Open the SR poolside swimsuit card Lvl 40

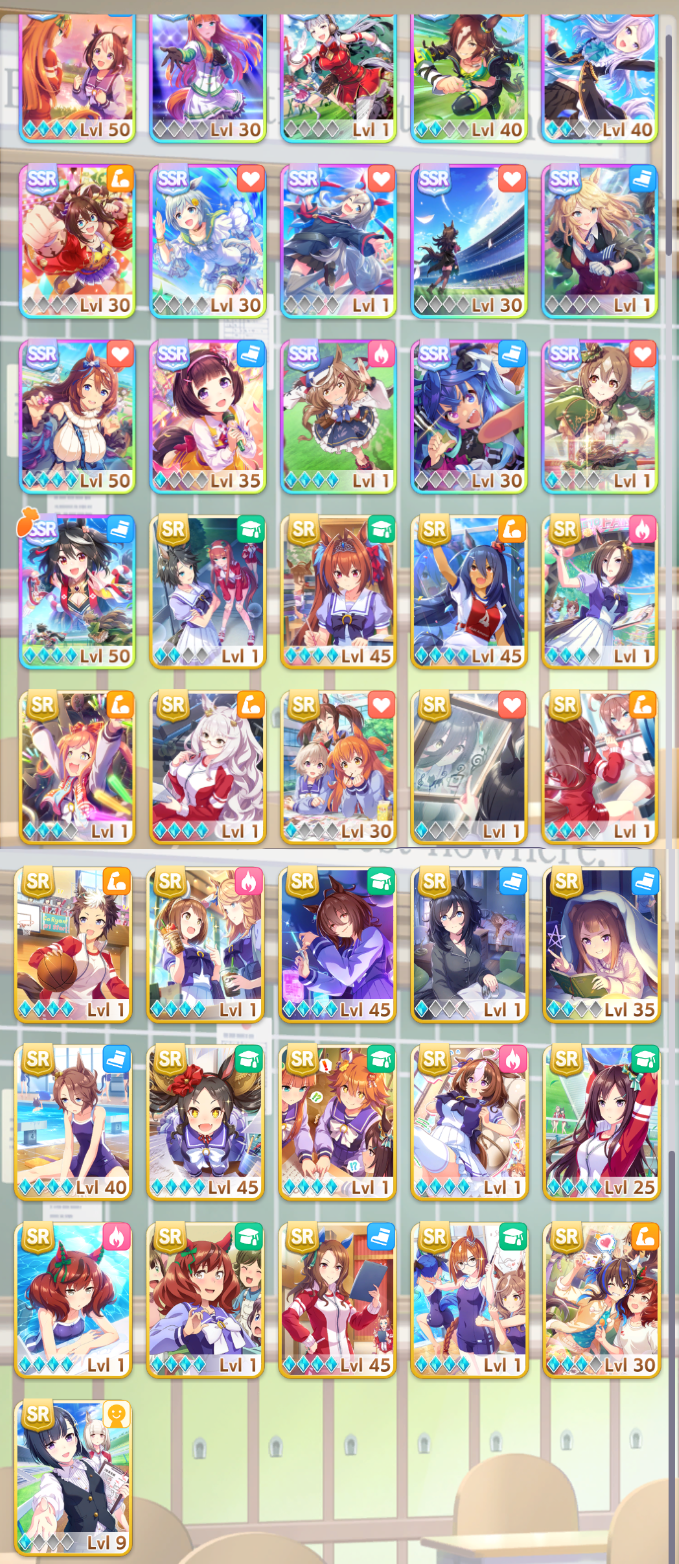(73, 1120)
